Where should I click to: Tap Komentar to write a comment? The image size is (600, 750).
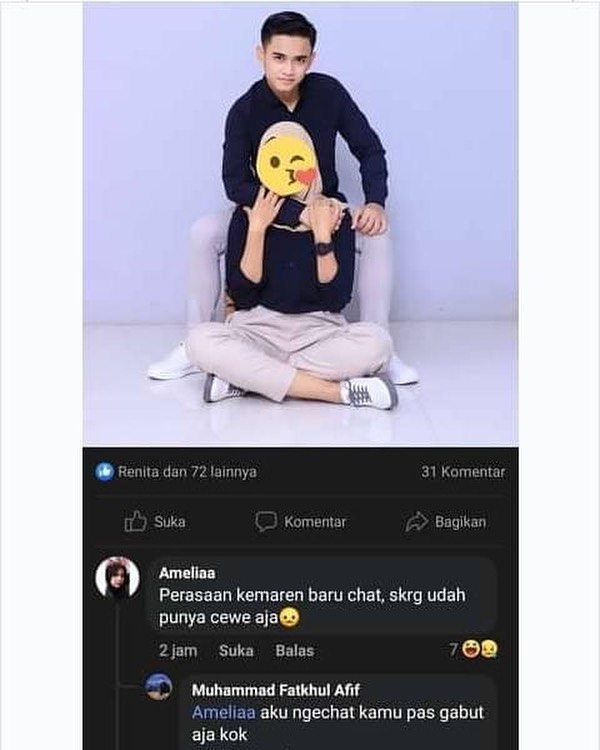coord(301,521)
